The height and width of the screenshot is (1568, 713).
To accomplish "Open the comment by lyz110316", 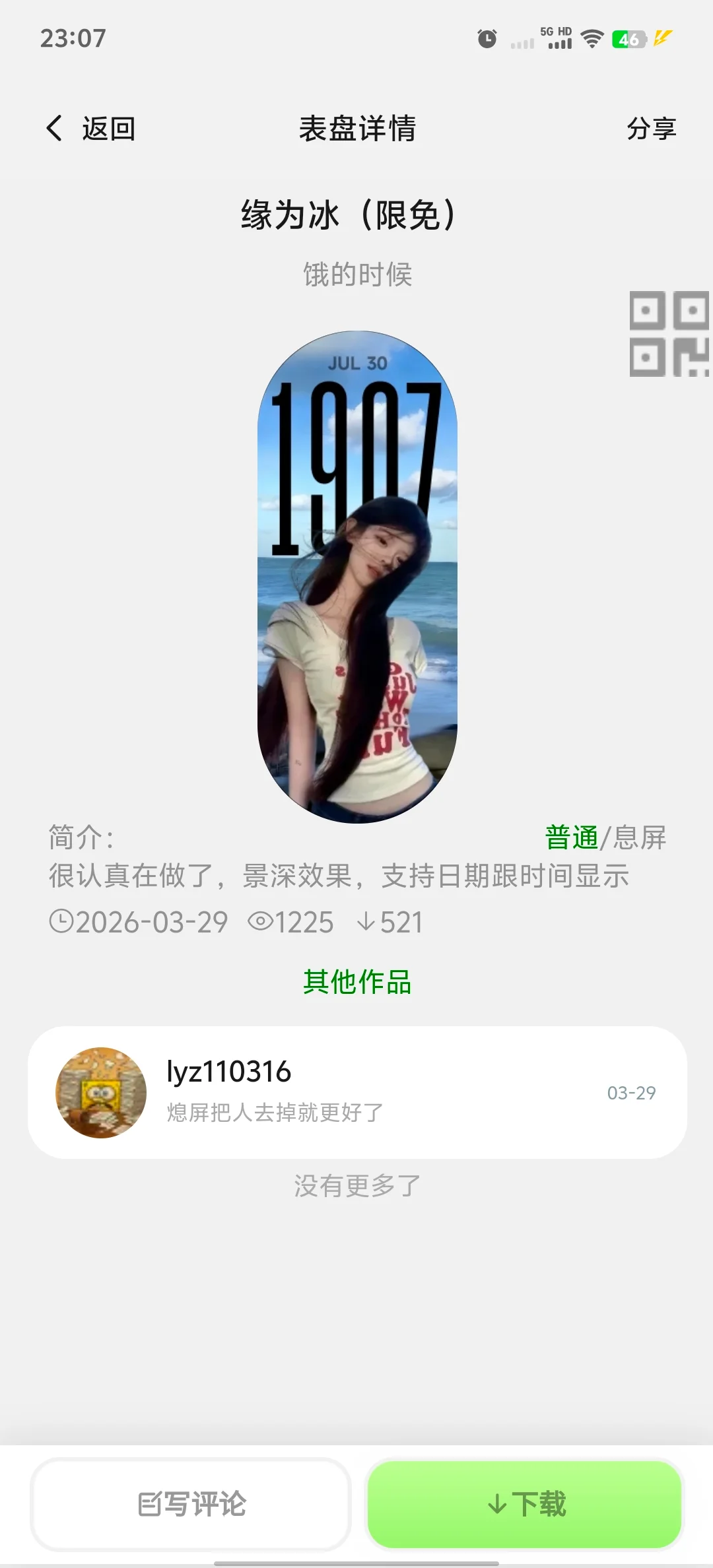I will pos(357,1092).
